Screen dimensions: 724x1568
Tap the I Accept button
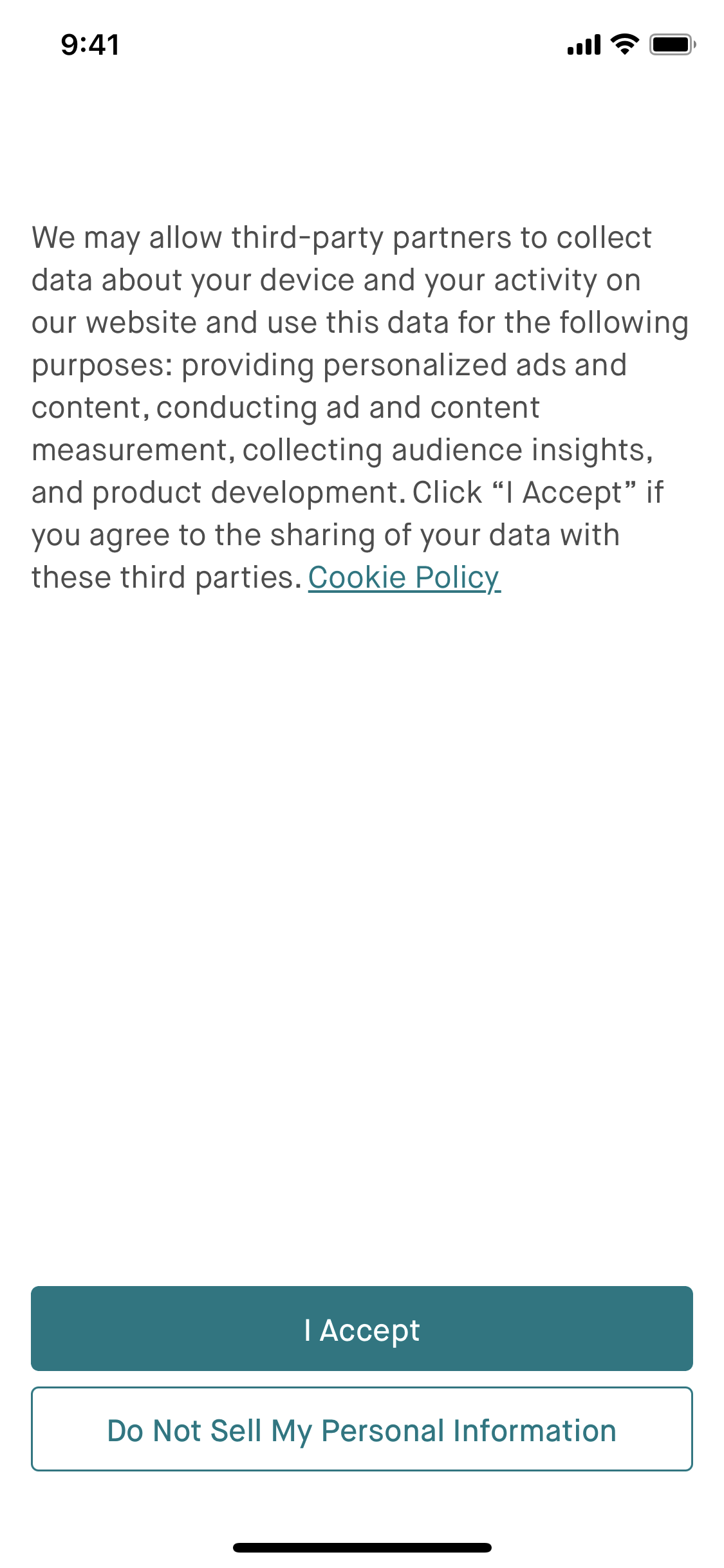click(x=362, y=1329)
